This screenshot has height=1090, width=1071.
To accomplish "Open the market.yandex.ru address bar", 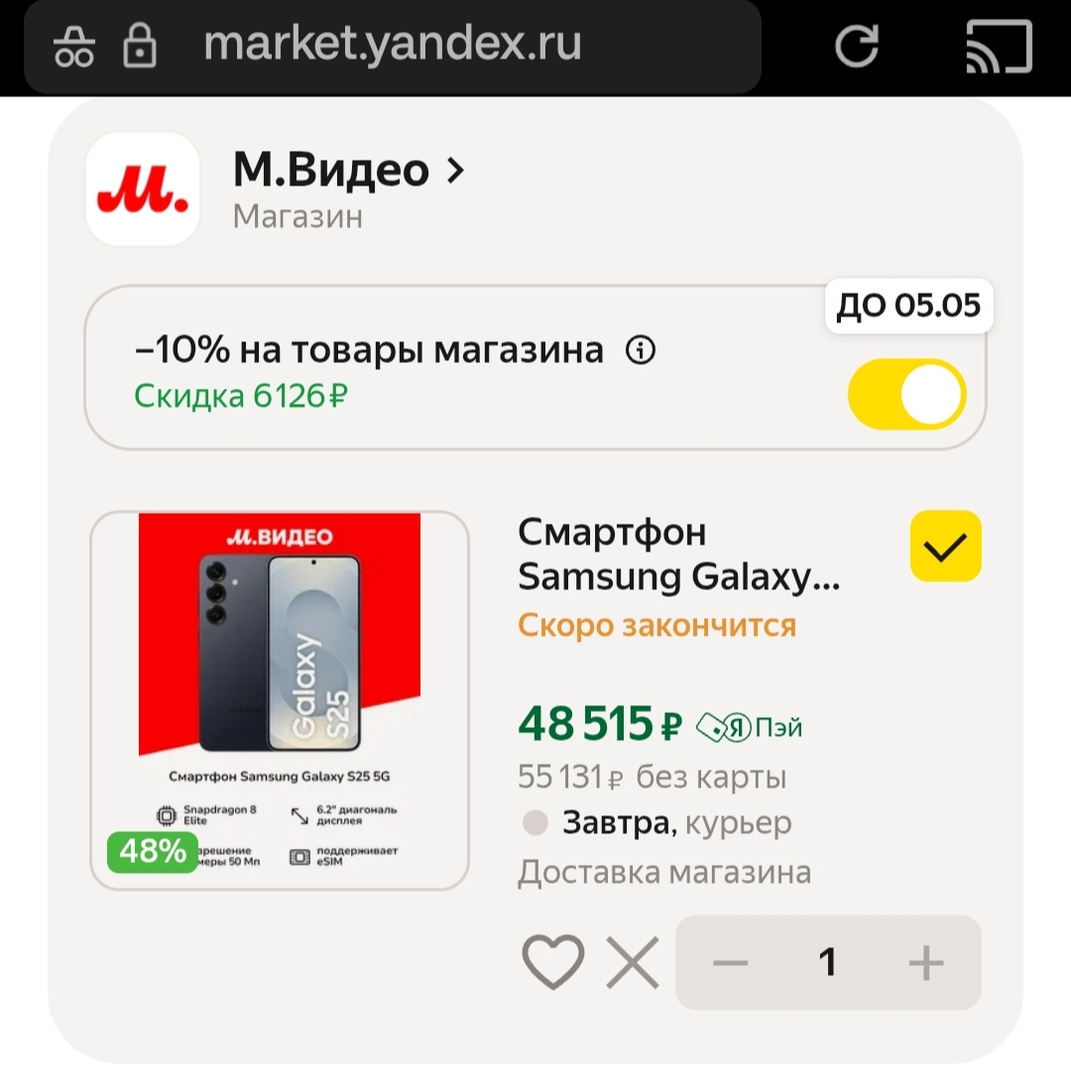I will tap(392, 45).
